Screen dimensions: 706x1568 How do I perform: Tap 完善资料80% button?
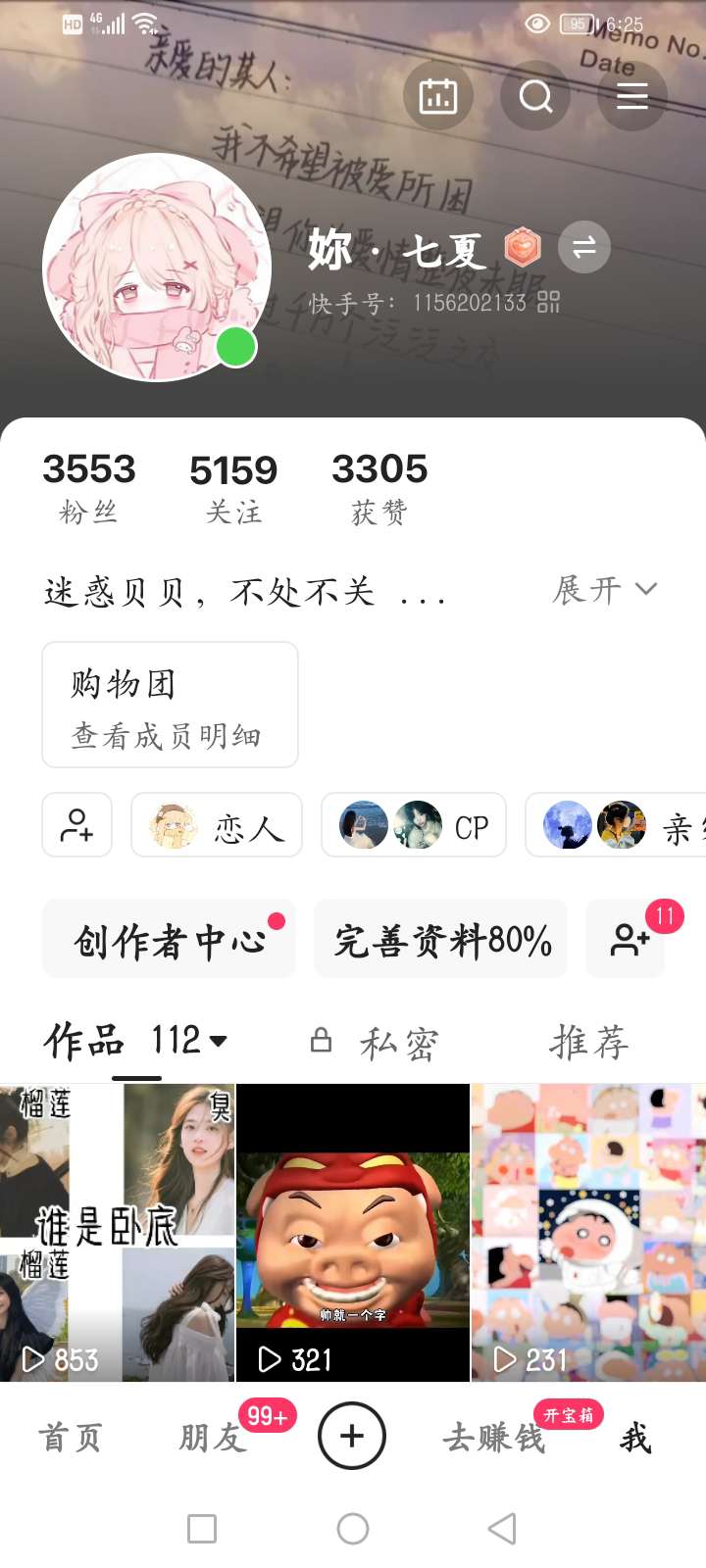[x=441, y=942]
